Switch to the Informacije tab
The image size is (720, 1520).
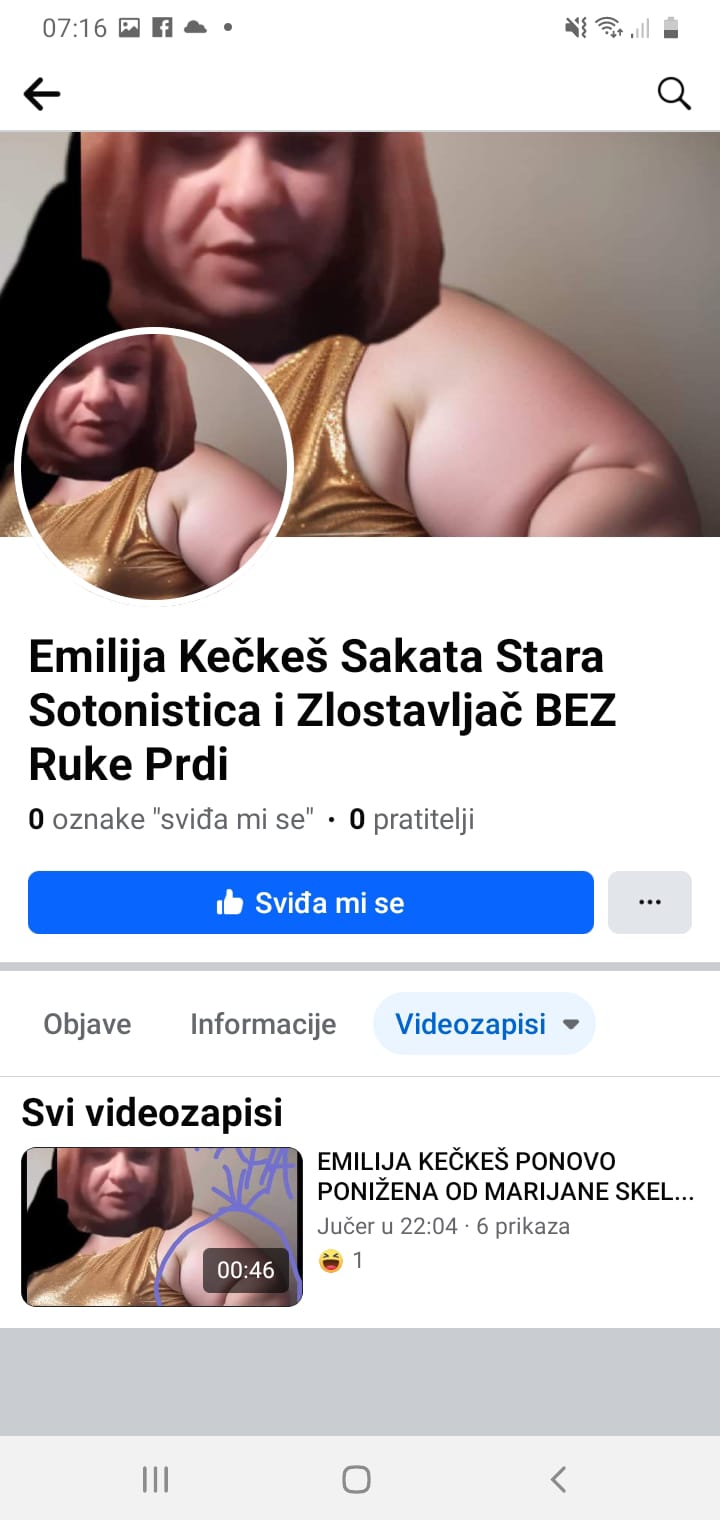(x=263, y=1024)
